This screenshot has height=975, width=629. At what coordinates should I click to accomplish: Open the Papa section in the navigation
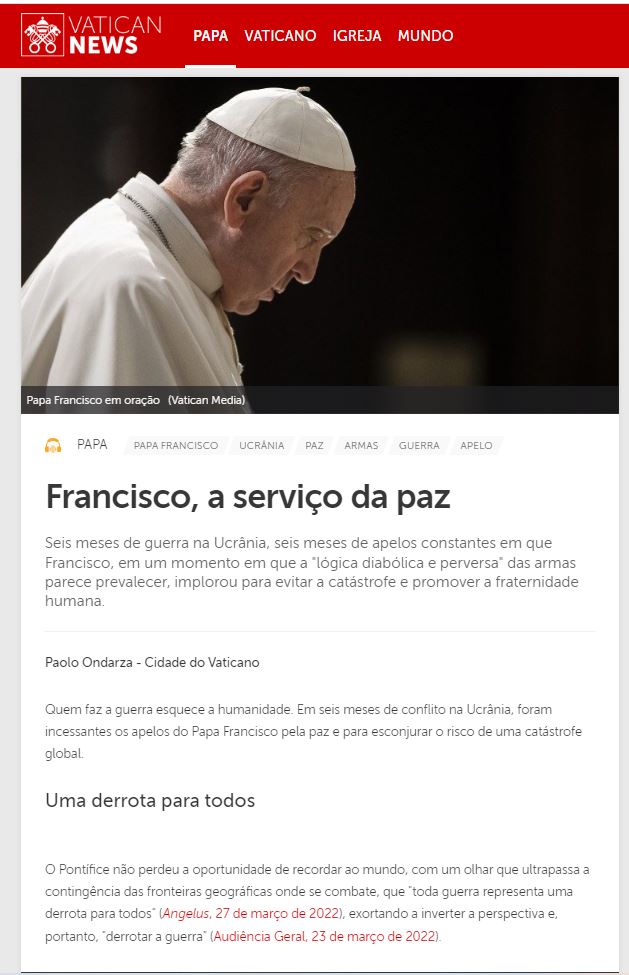[x=210, y=36]
